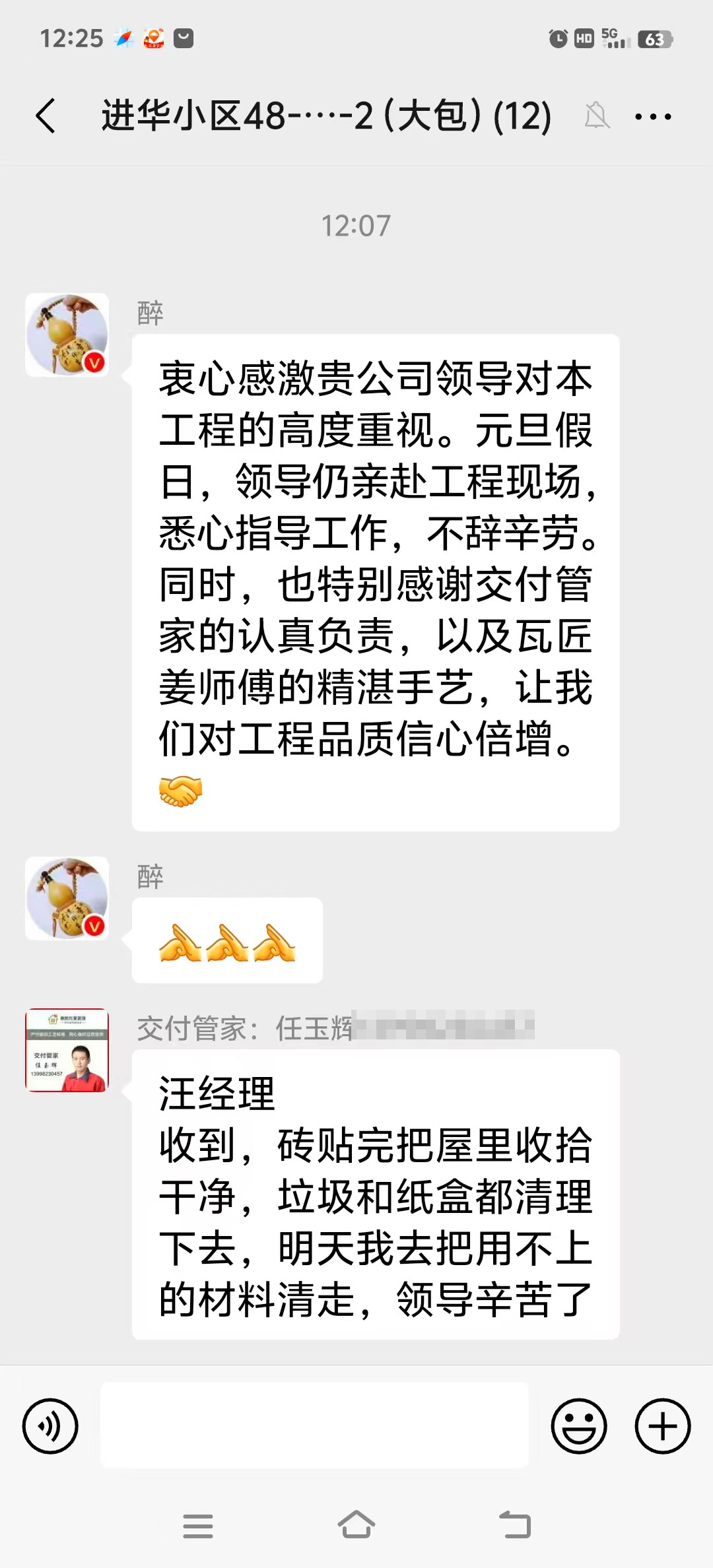Tap the message text input field
Screen dimensions: 713x1568
pos(314,1425)
